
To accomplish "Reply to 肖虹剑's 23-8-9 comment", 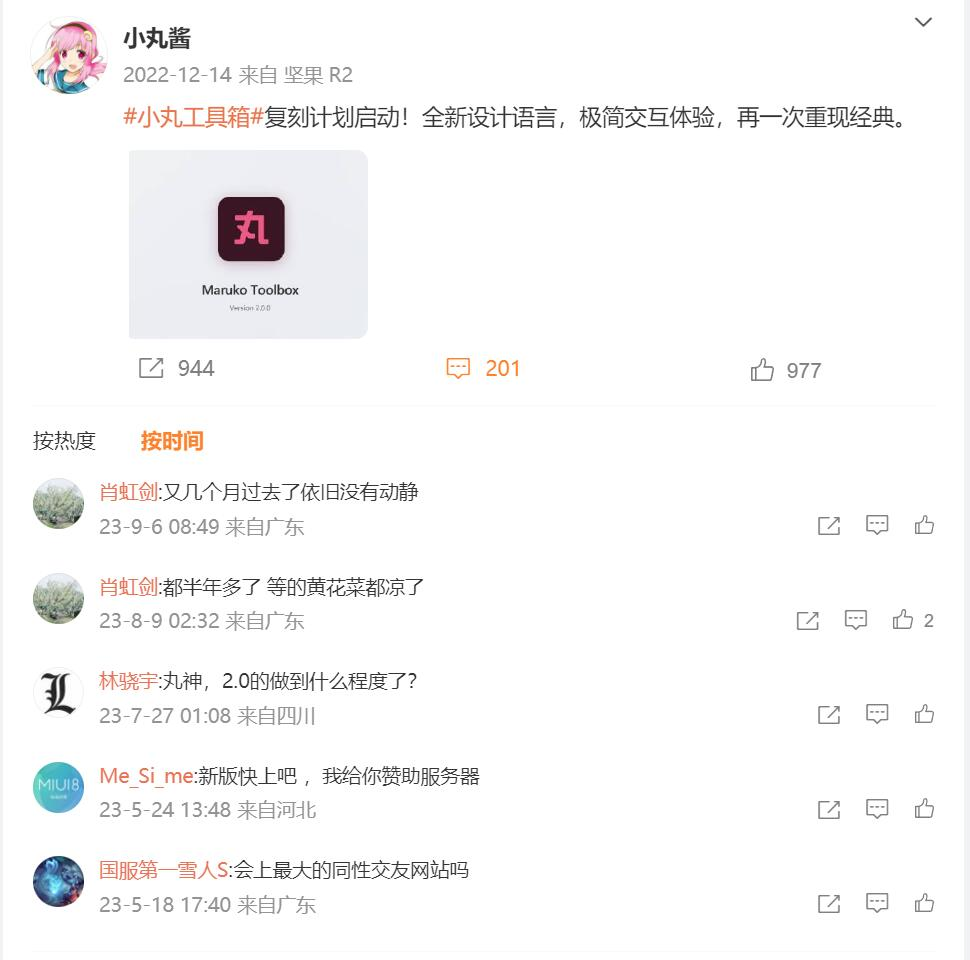I will [x=856, y=620].
